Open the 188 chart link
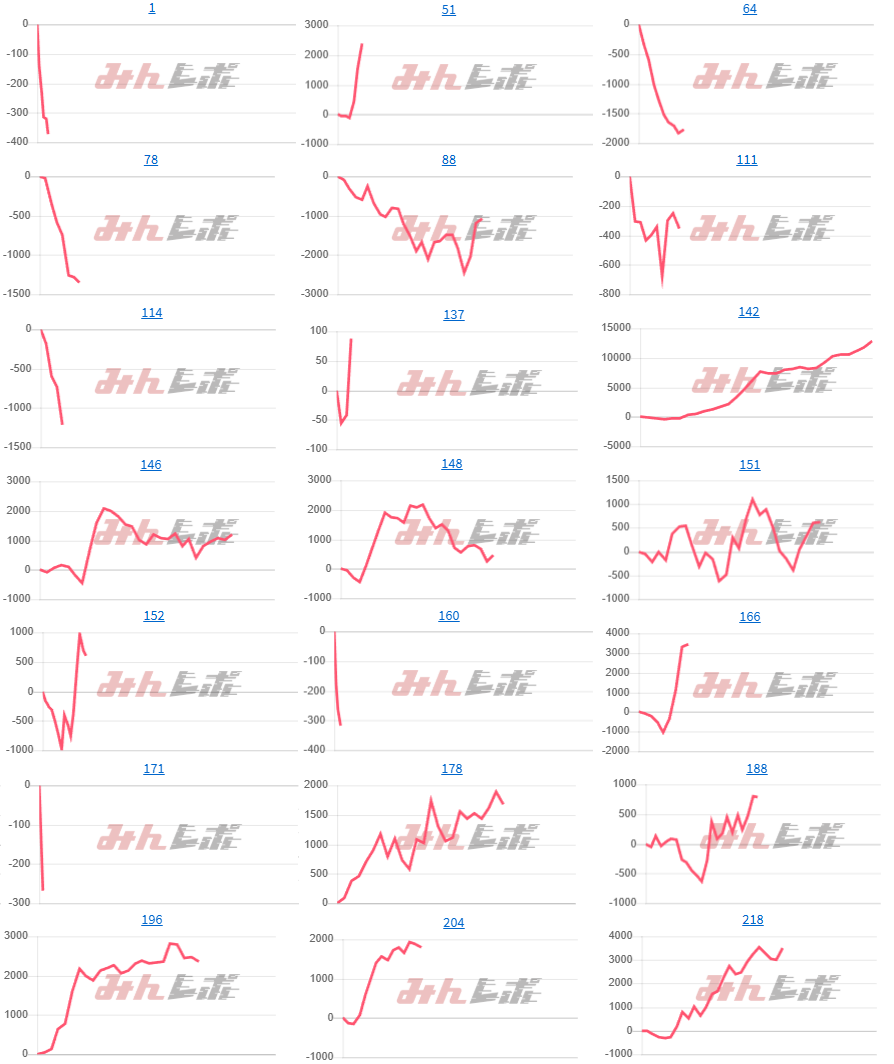This screenshot has width=894, height=1064. tap(757, 769)
